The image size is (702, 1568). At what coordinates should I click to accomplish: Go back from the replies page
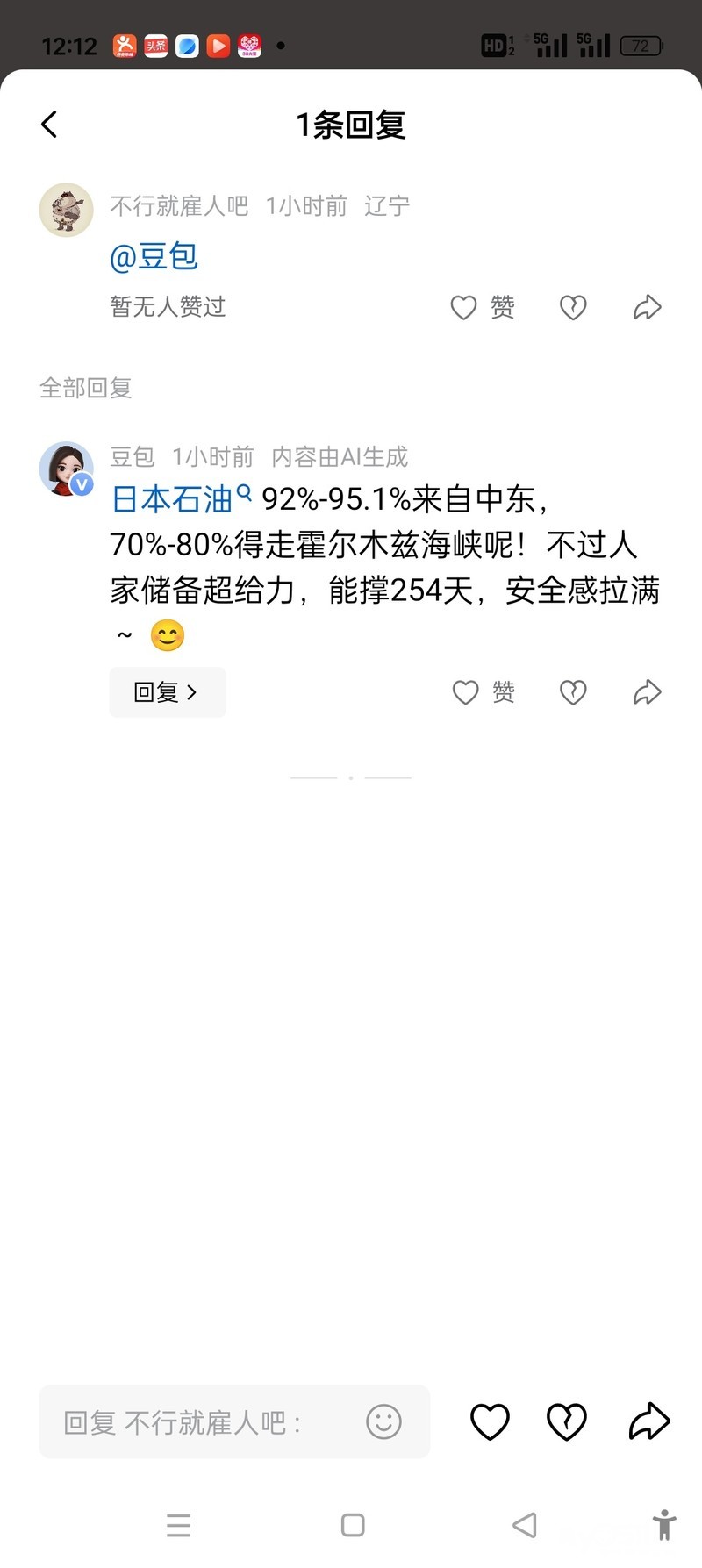tap(50, 125)
